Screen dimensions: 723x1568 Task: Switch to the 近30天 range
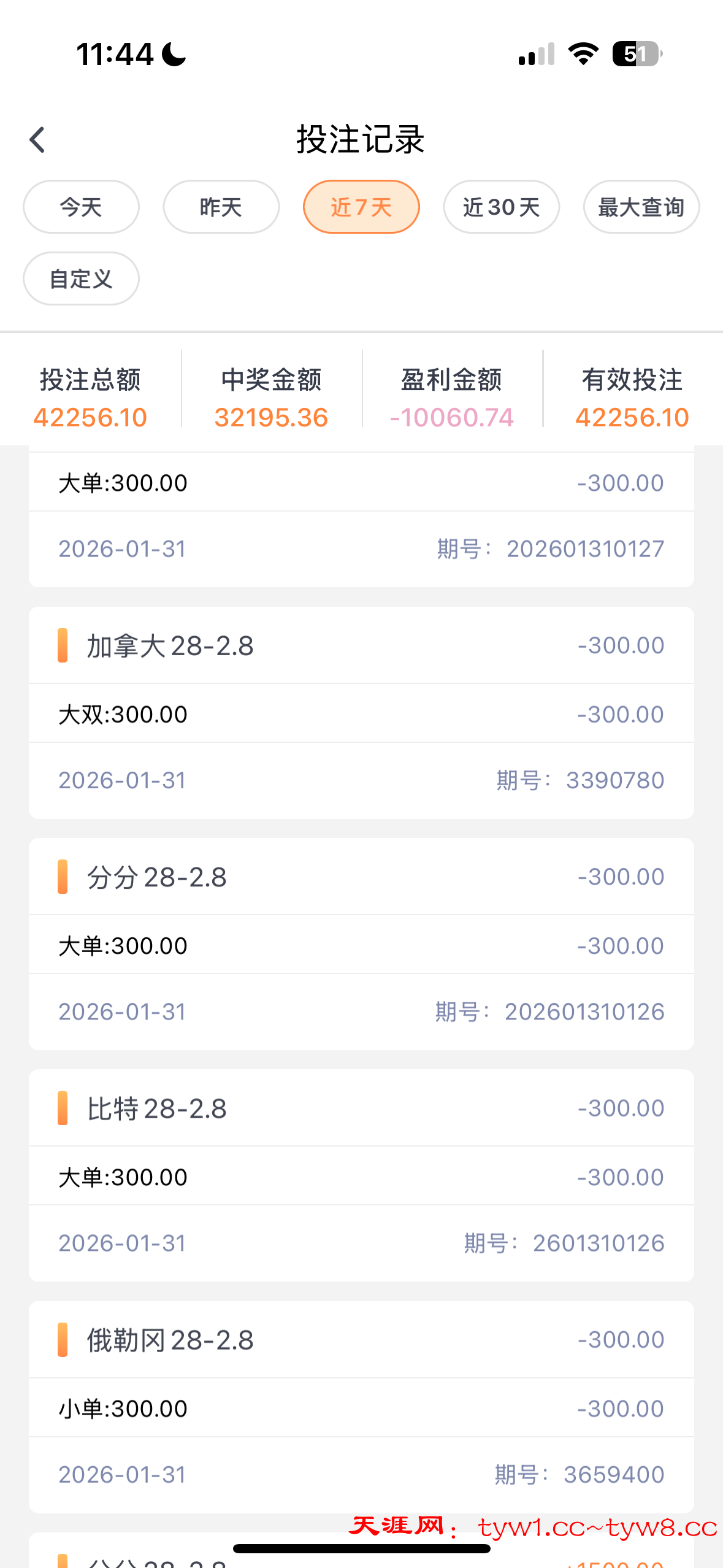pos(501,207)
